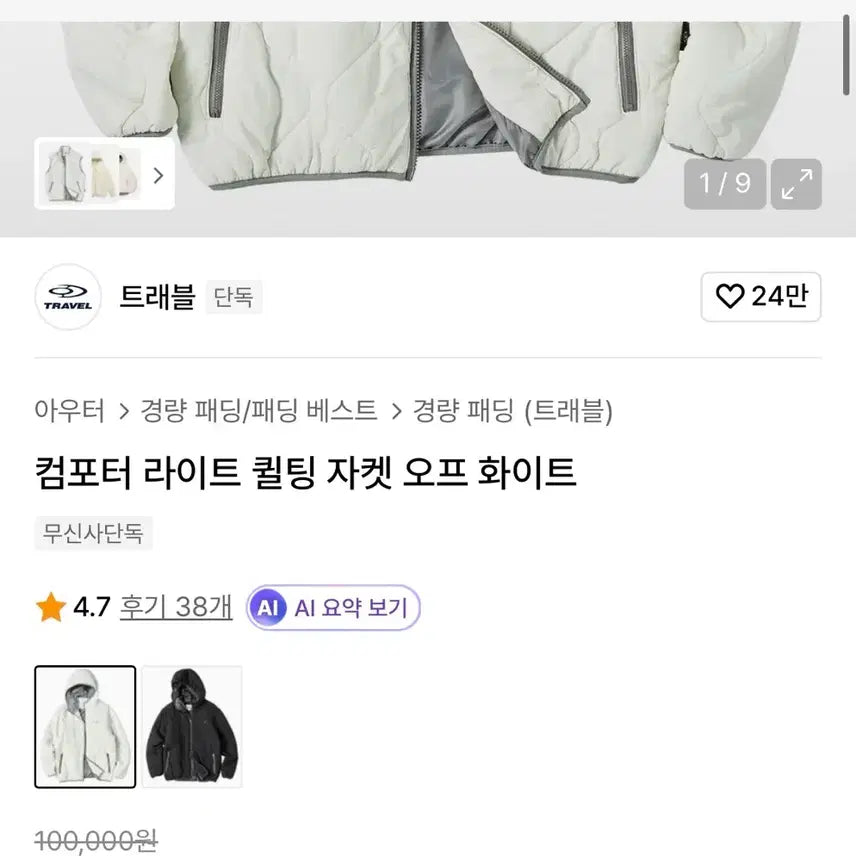Open the 경량 패딩 (트래블) category

[x=513, y=410]
